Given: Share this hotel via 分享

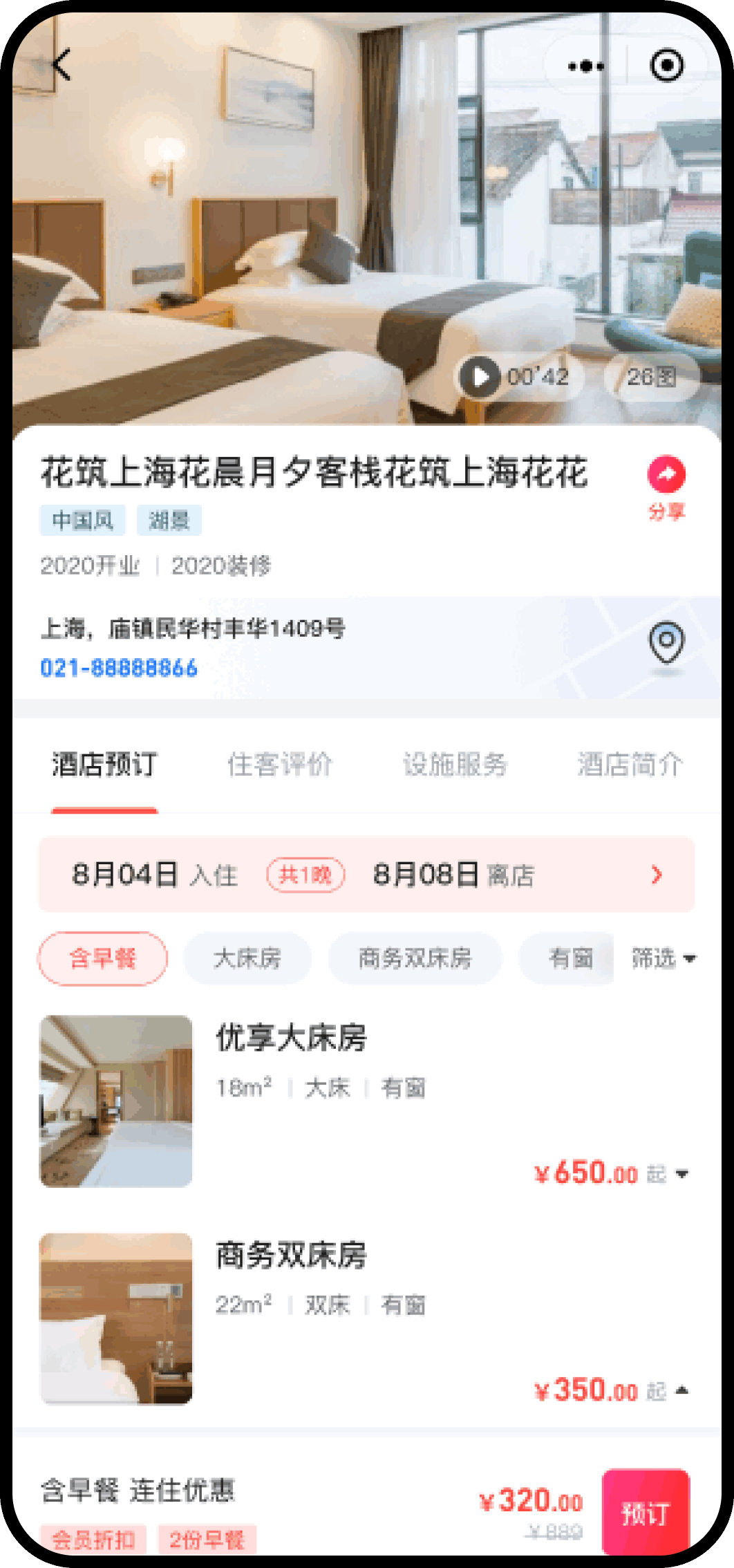Looking at the screenshot, I should click(666, 487).
